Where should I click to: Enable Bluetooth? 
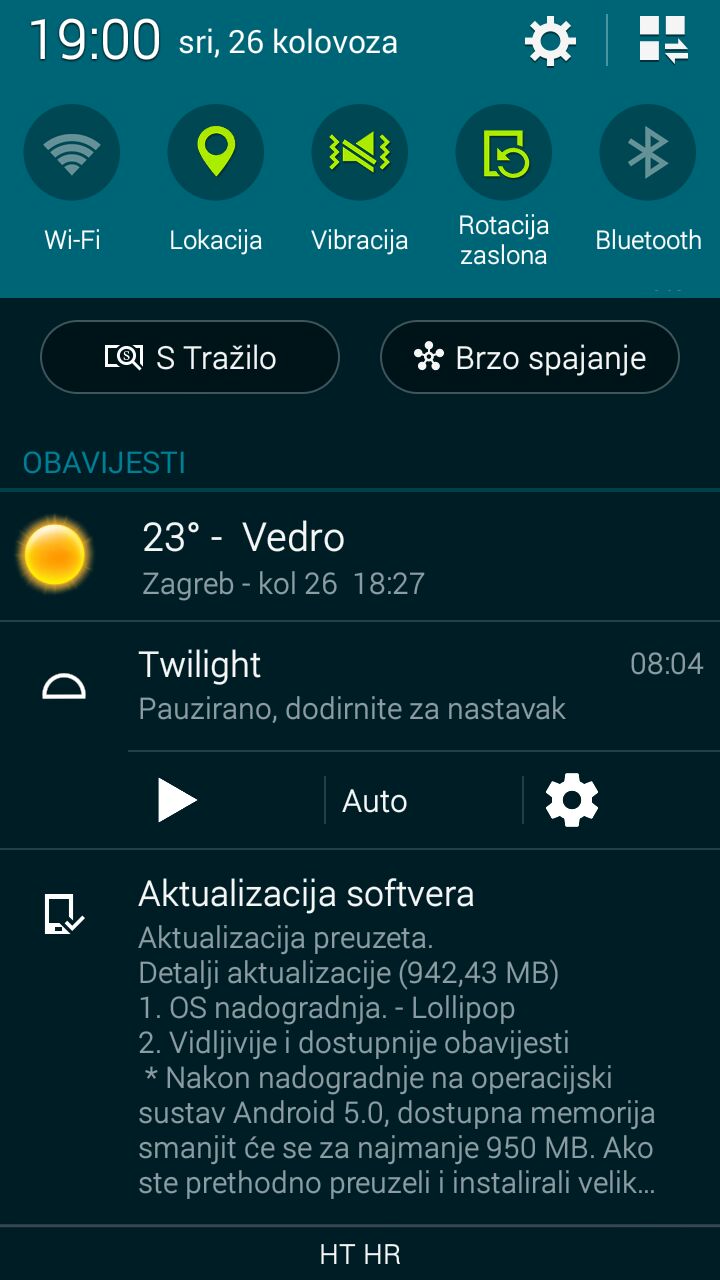[648, 153]
